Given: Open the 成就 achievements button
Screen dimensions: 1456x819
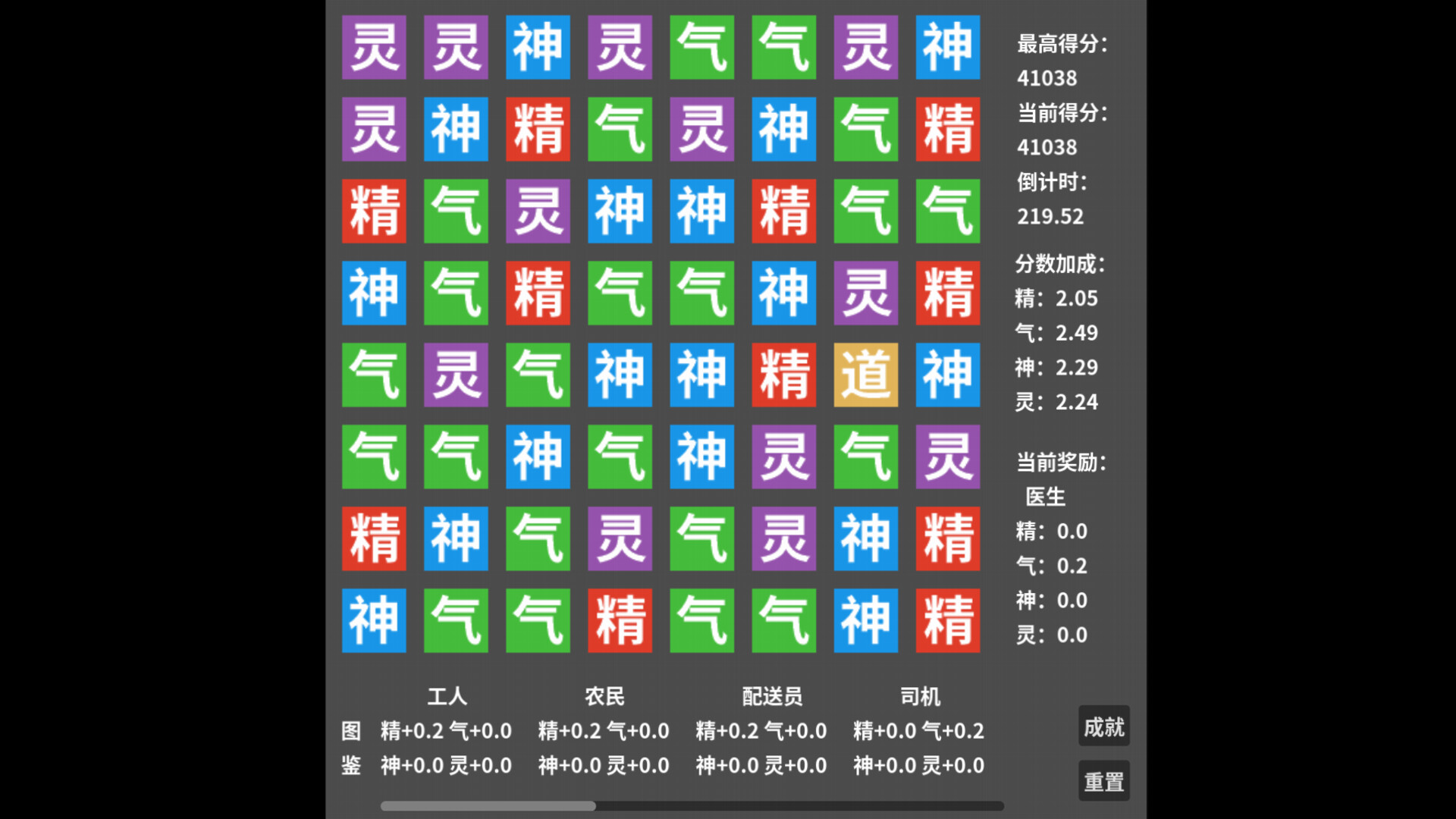Looking at the screenshot, I should [x=1104, y=726].
